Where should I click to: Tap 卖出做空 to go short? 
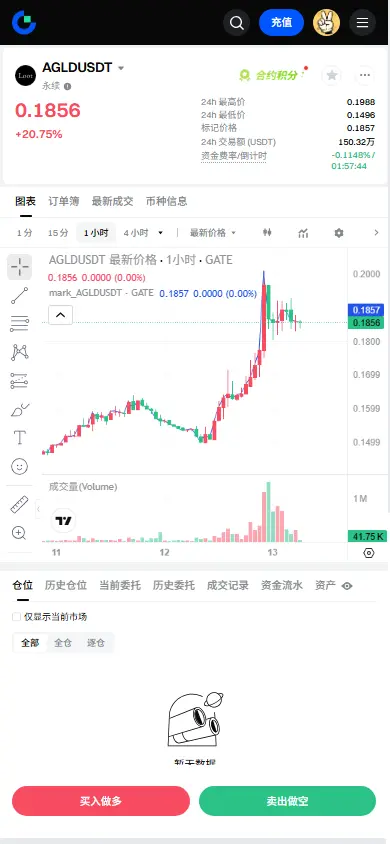point(287,801)
